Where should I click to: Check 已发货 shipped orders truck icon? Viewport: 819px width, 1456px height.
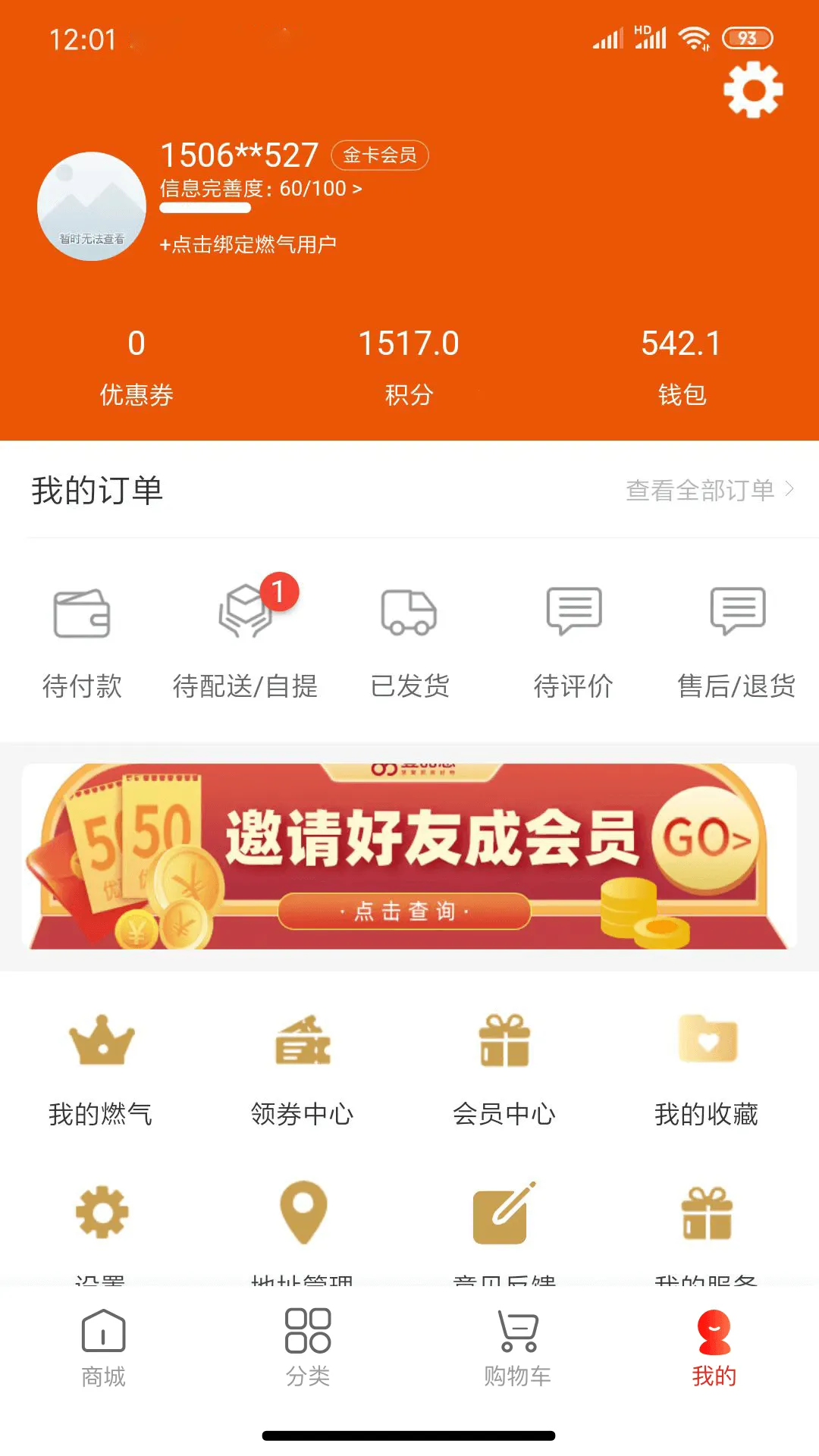tap(409, 637)
